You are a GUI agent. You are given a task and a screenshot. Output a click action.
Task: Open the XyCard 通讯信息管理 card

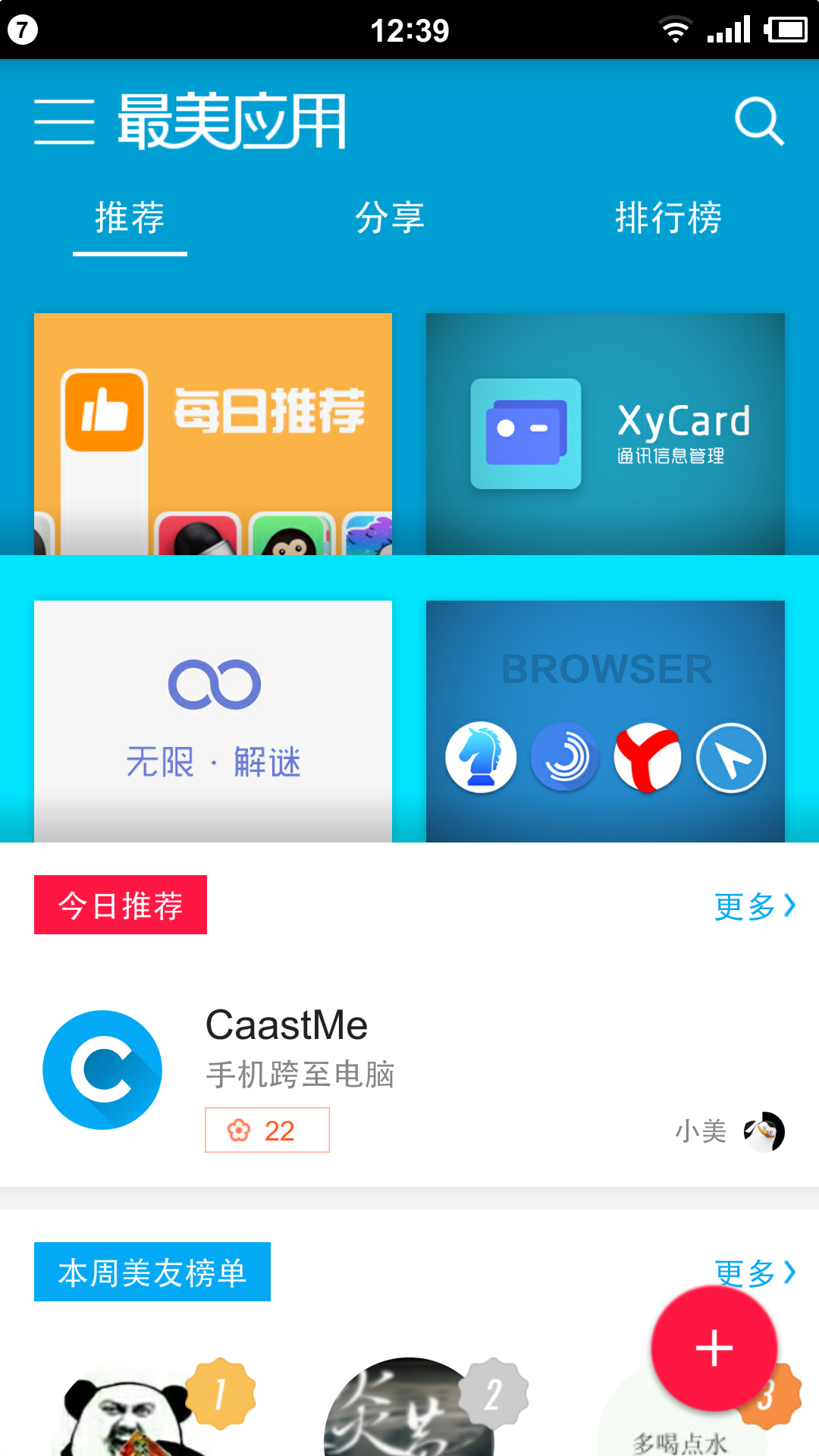605,434
